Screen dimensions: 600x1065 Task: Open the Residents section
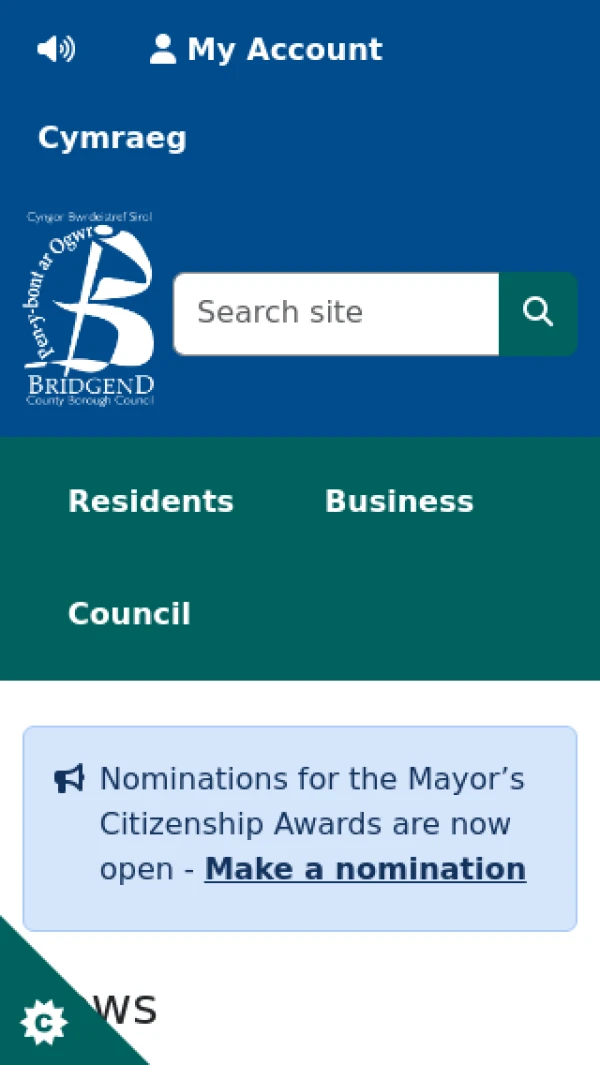tap(151, 501)
